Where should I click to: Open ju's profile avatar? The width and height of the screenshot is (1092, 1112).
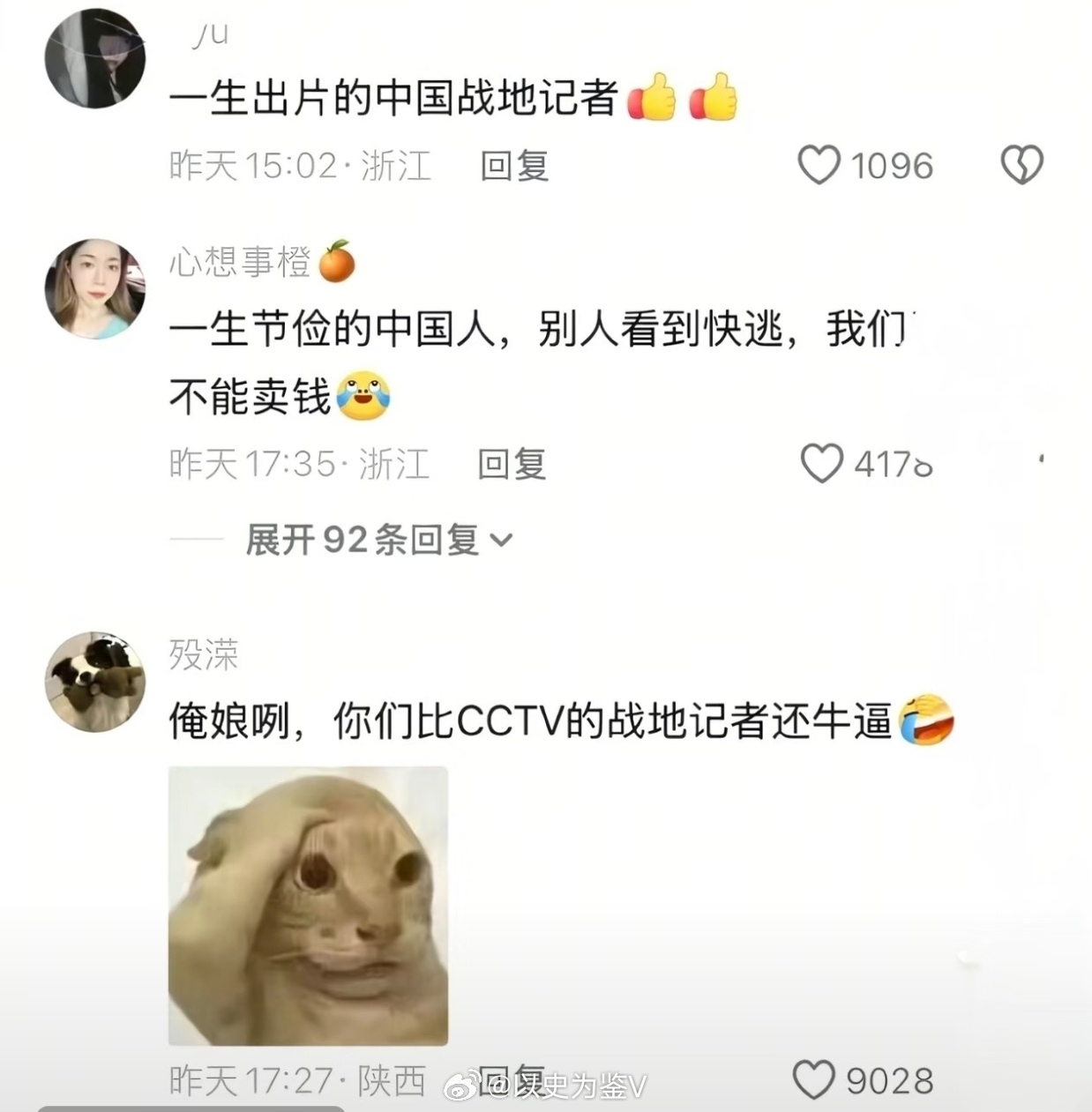click(x=93, y=58)
